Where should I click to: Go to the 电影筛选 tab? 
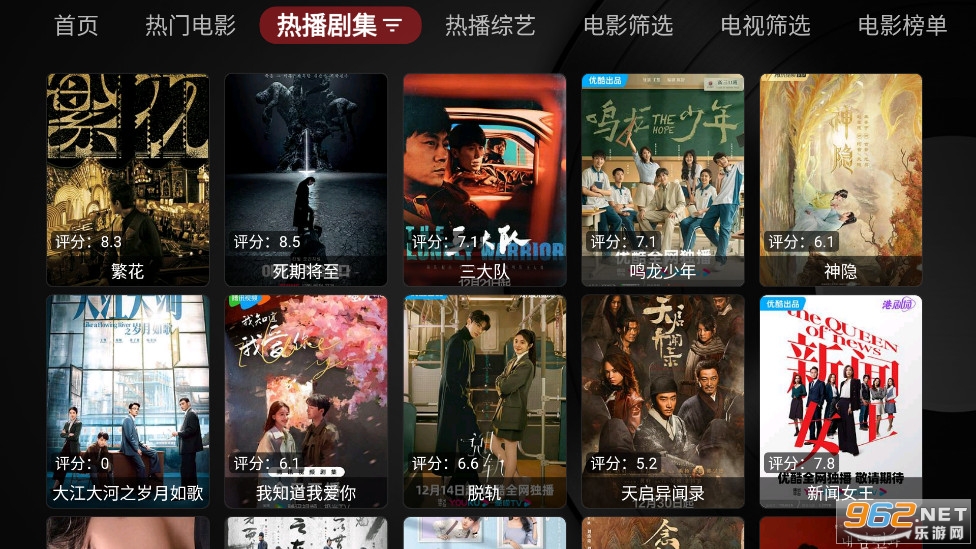(x=628, y=25)
